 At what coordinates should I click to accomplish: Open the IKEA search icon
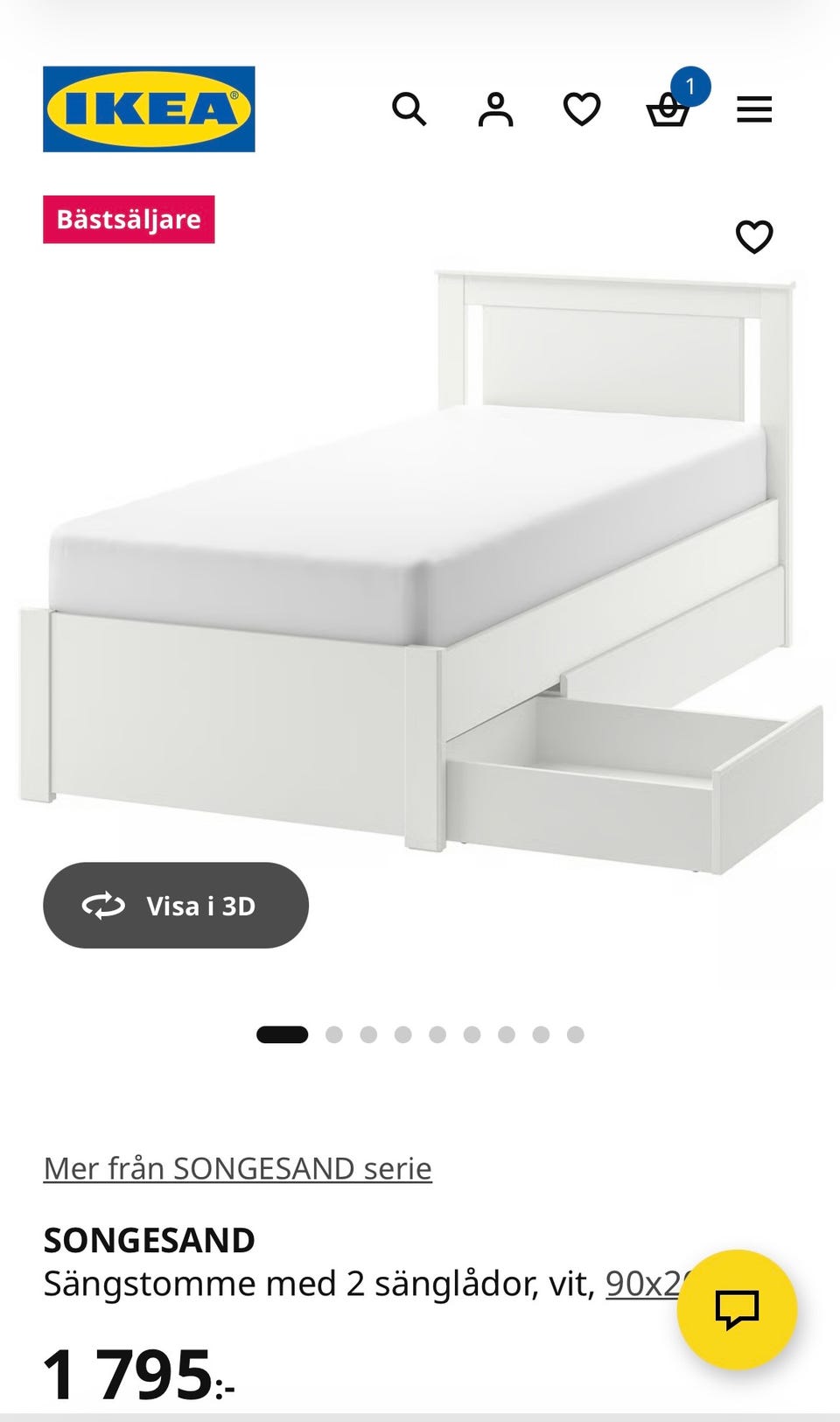tap(409, 109)
